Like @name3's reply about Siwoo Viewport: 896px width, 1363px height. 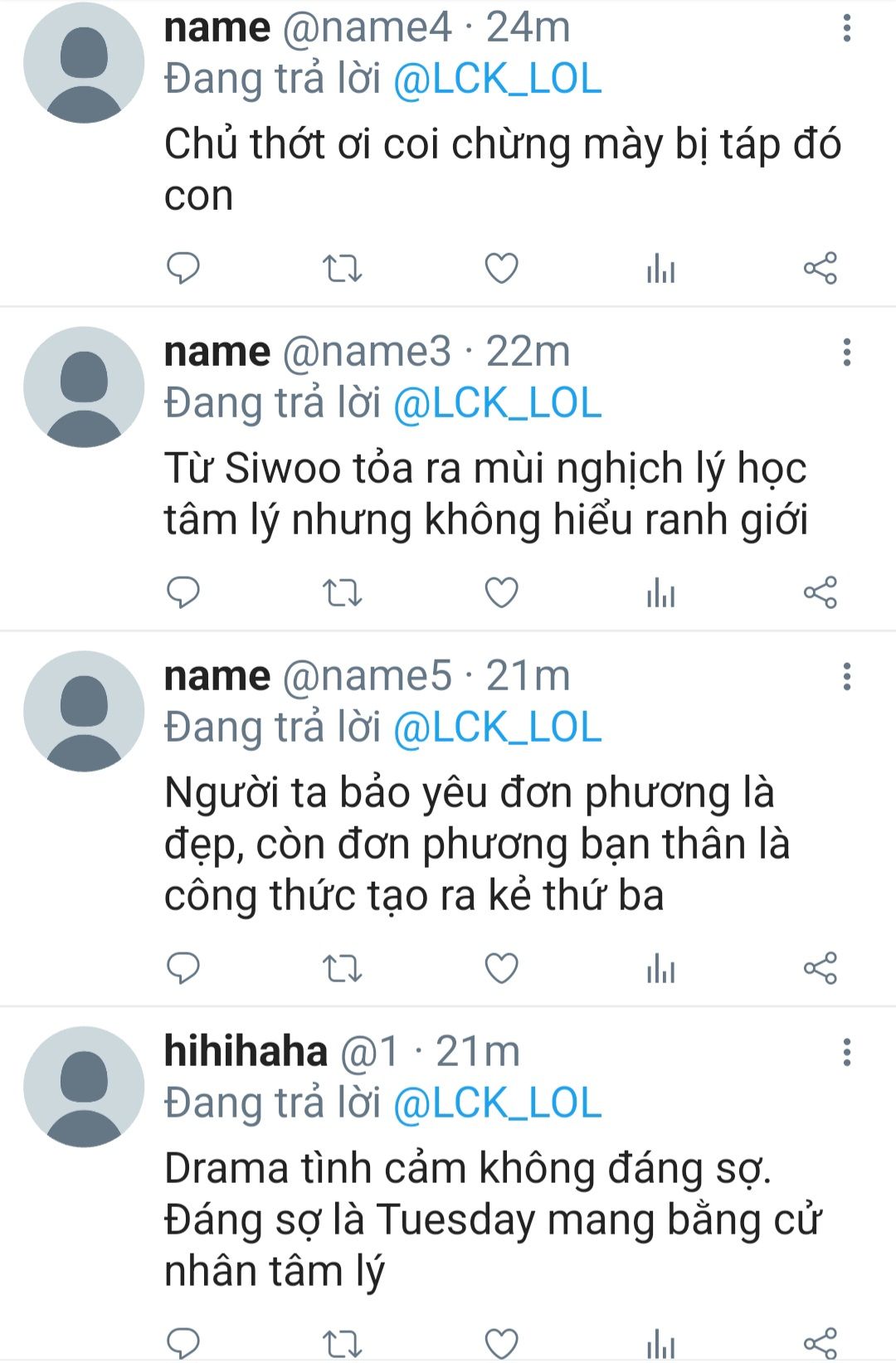point(501,593)
